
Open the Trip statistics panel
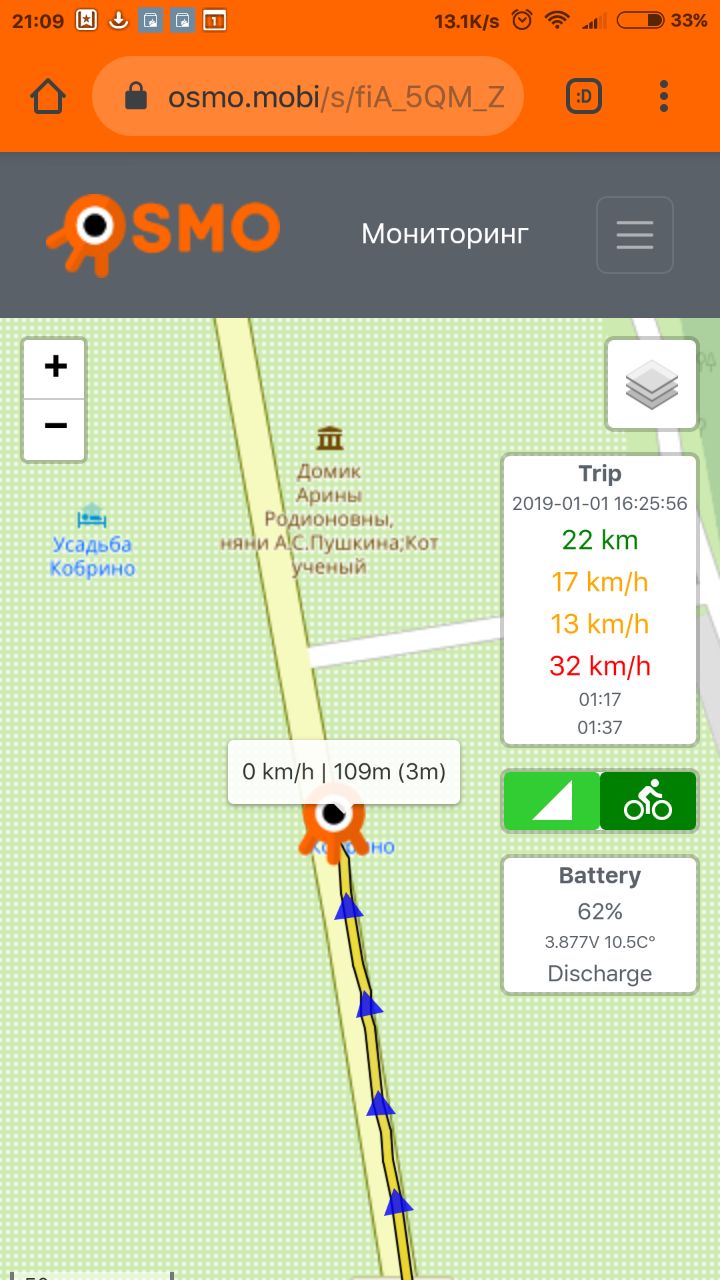pyautogui.click(x=600, y=600)
